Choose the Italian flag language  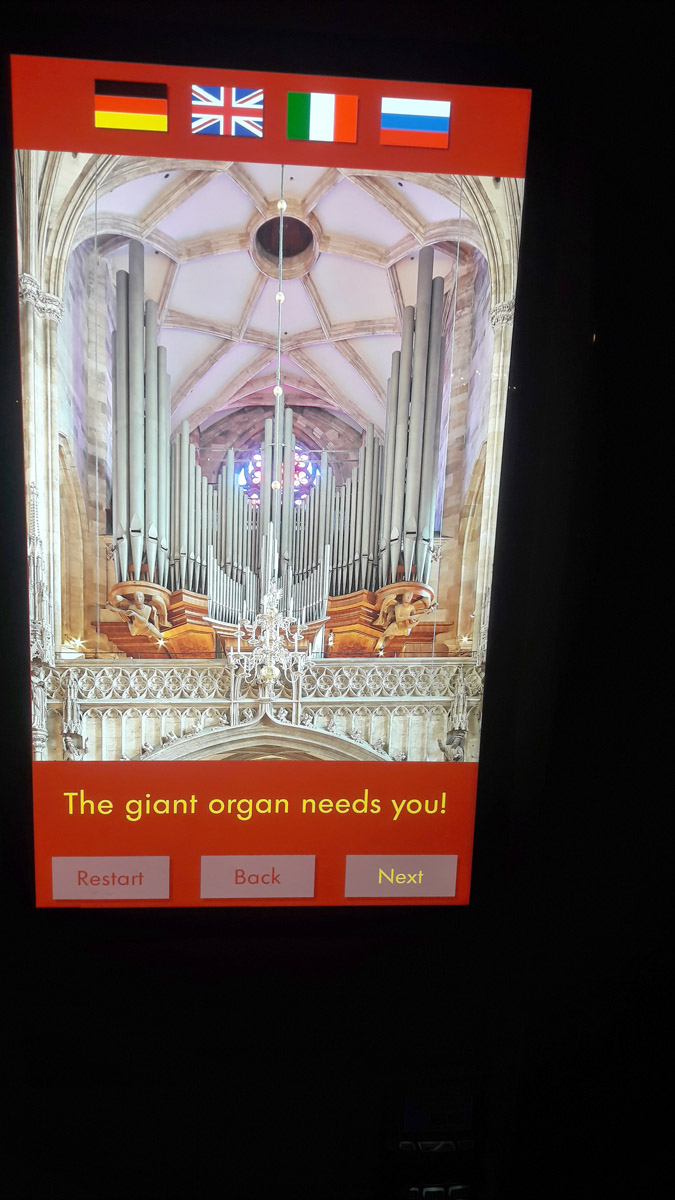click(x=322, y=117)
